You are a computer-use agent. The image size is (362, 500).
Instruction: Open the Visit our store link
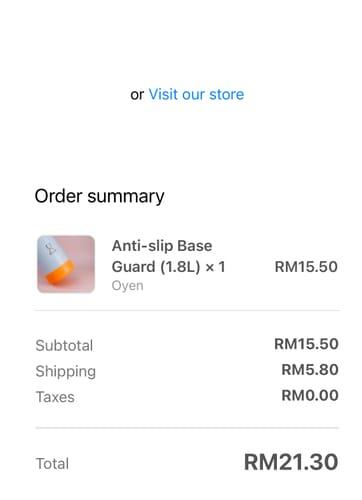[x=196, y=94]
